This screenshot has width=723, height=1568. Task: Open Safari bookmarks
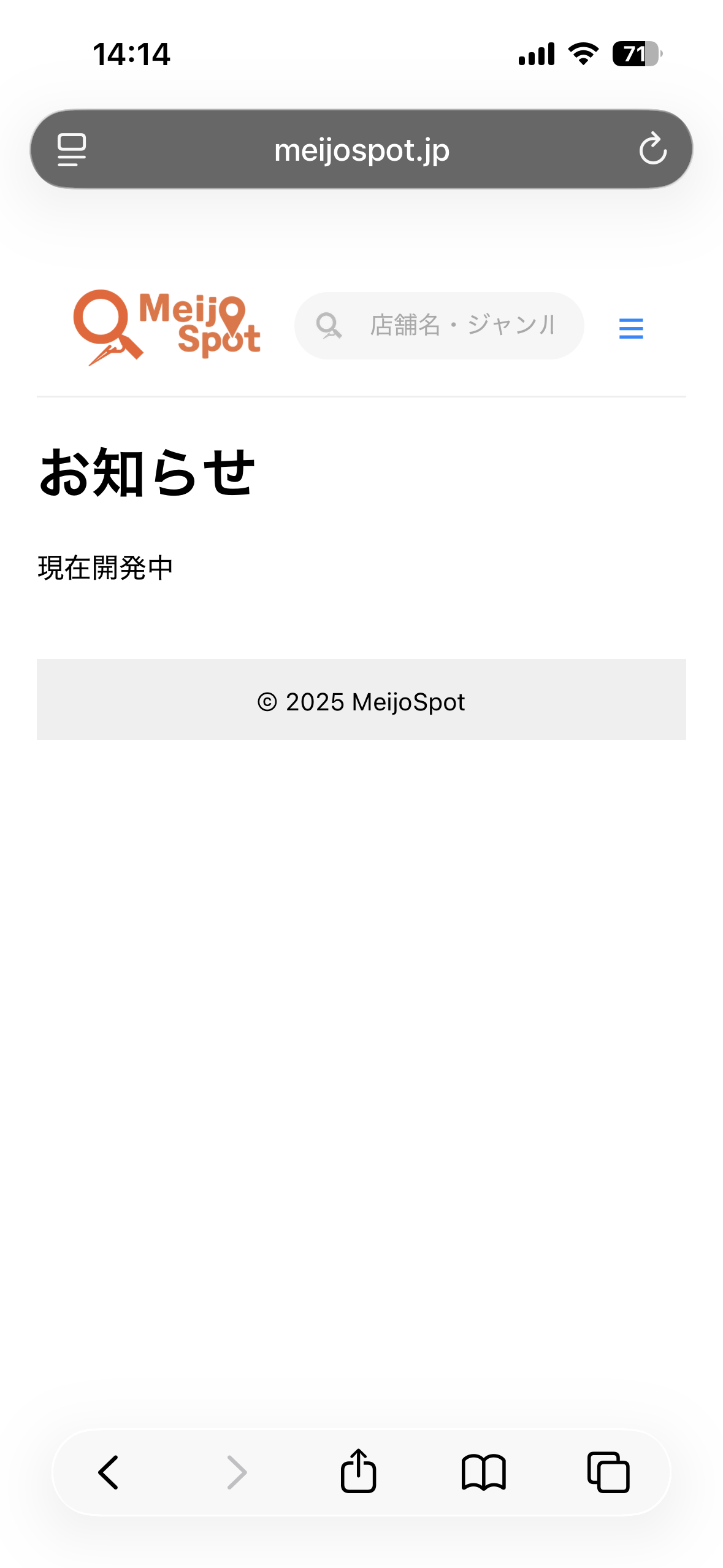(483, 1472)
